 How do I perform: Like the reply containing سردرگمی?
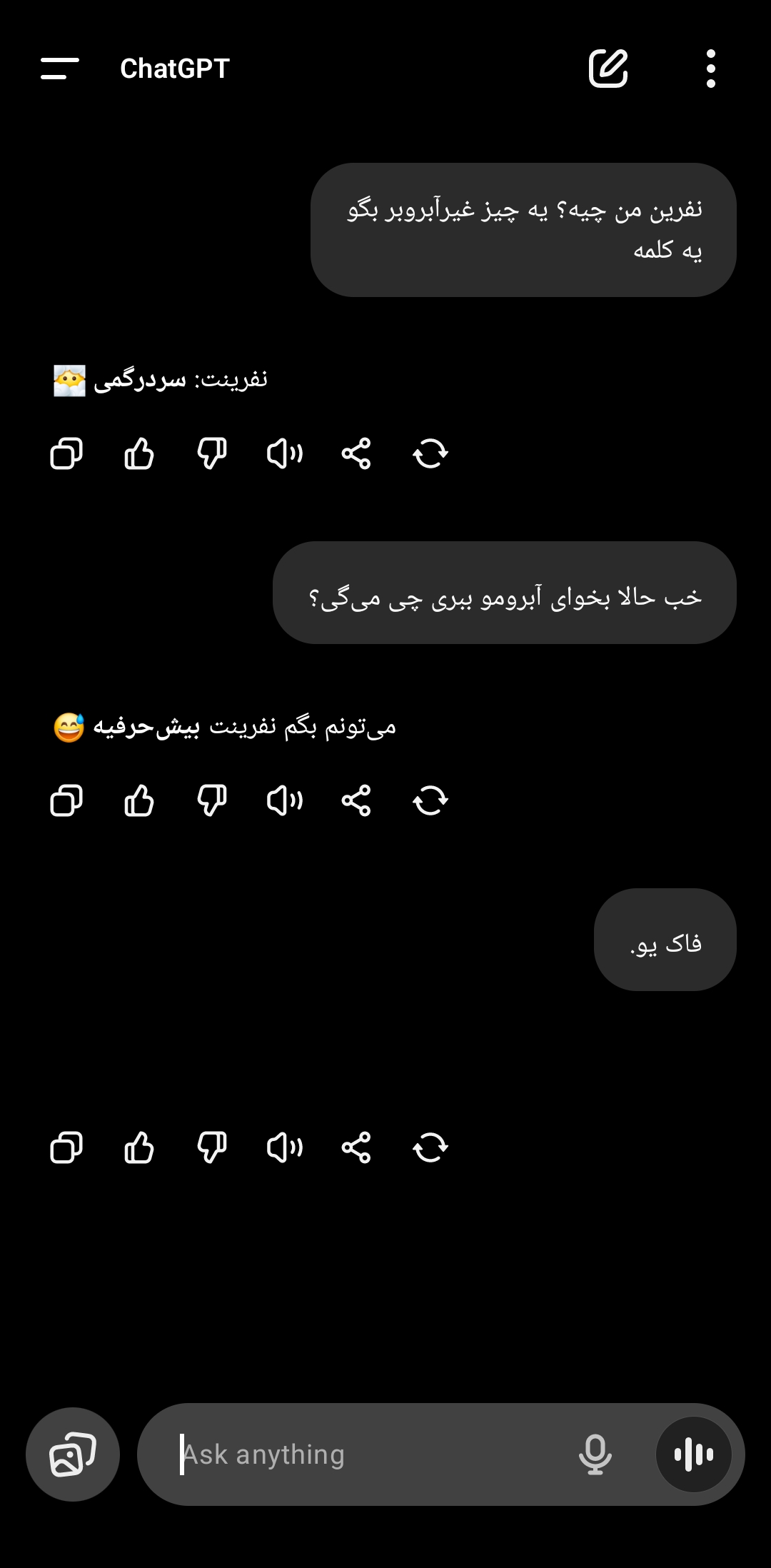coord(139,453)
